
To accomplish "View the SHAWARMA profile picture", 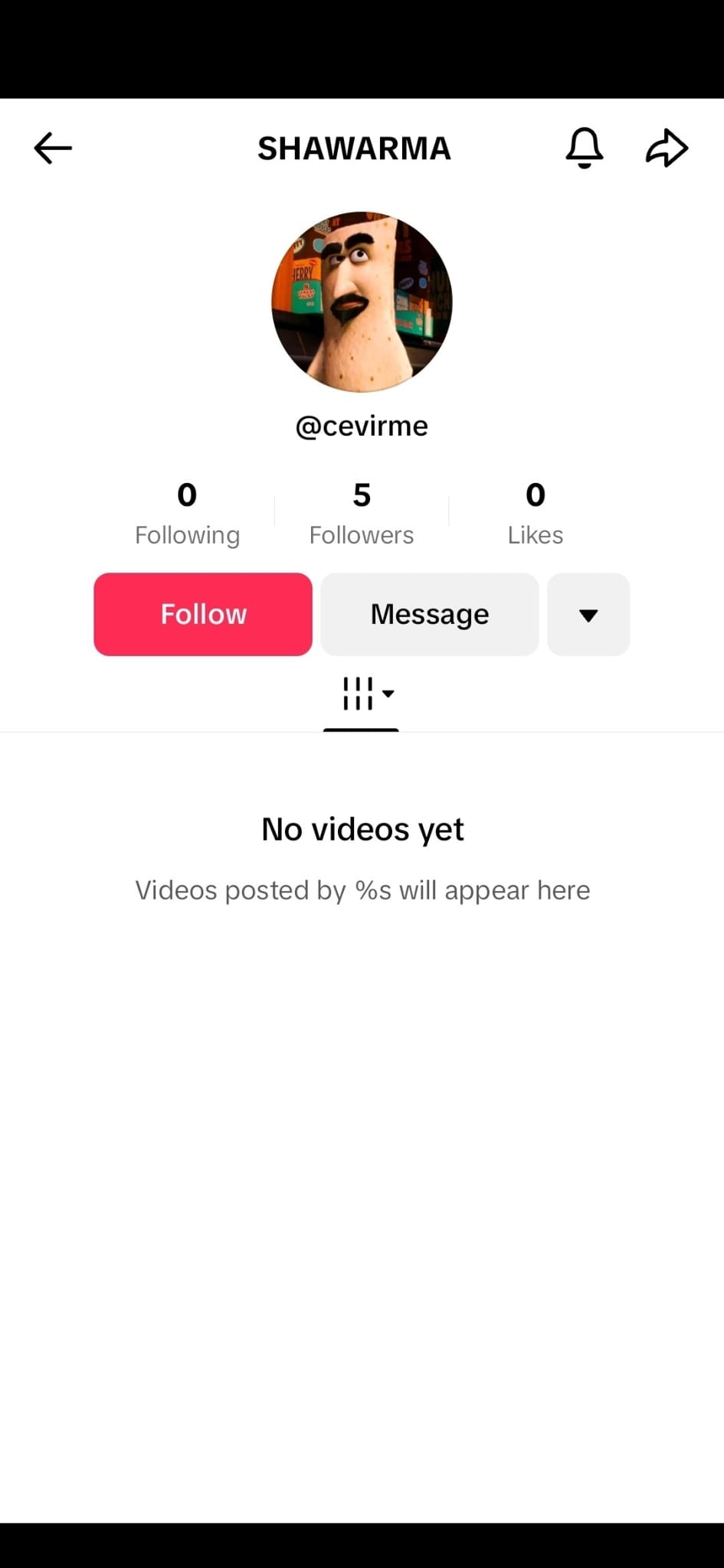I will point(362,302).
